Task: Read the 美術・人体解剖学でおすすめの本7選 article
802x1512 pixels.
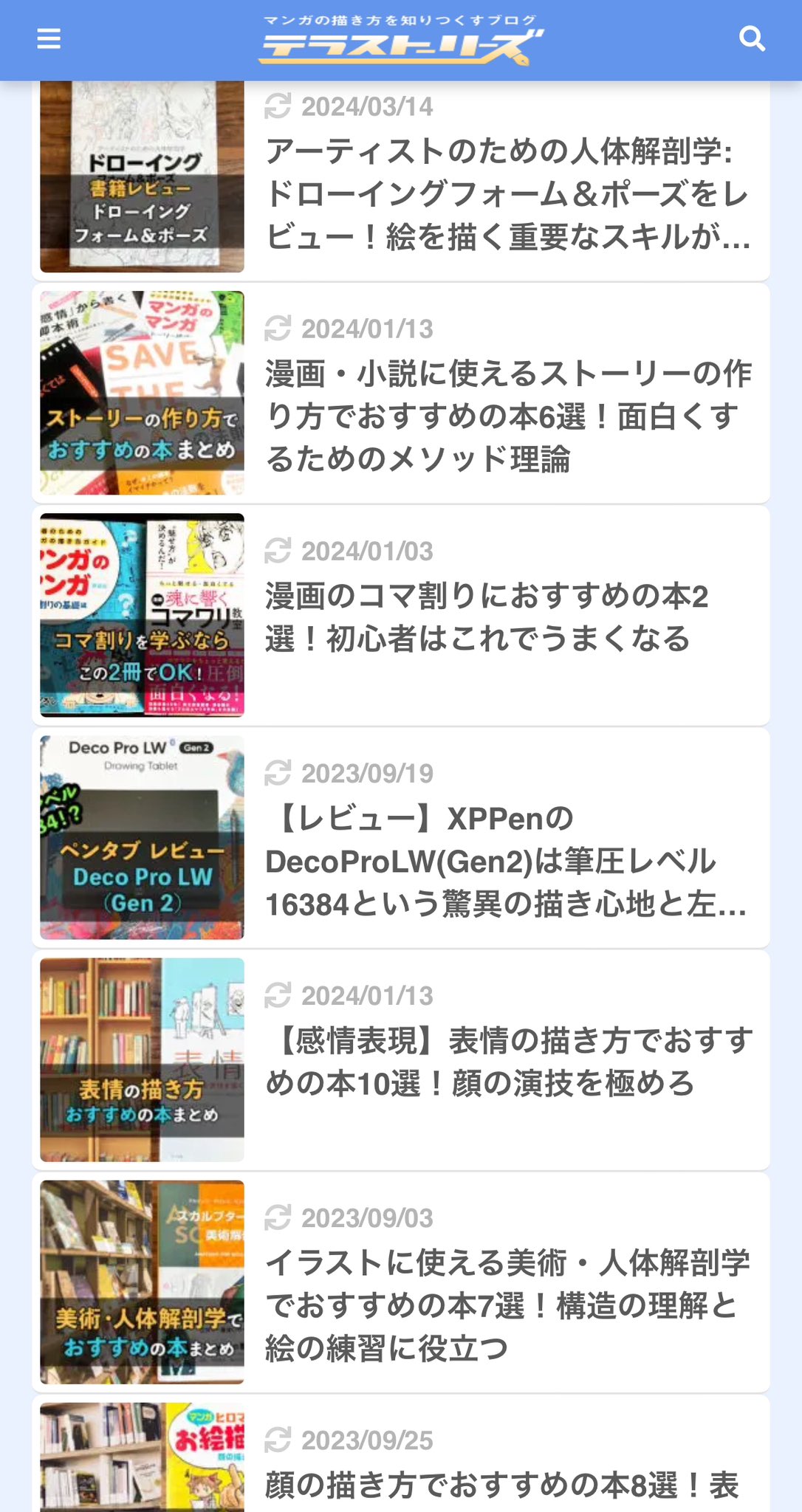Action: click(507, 1305)
